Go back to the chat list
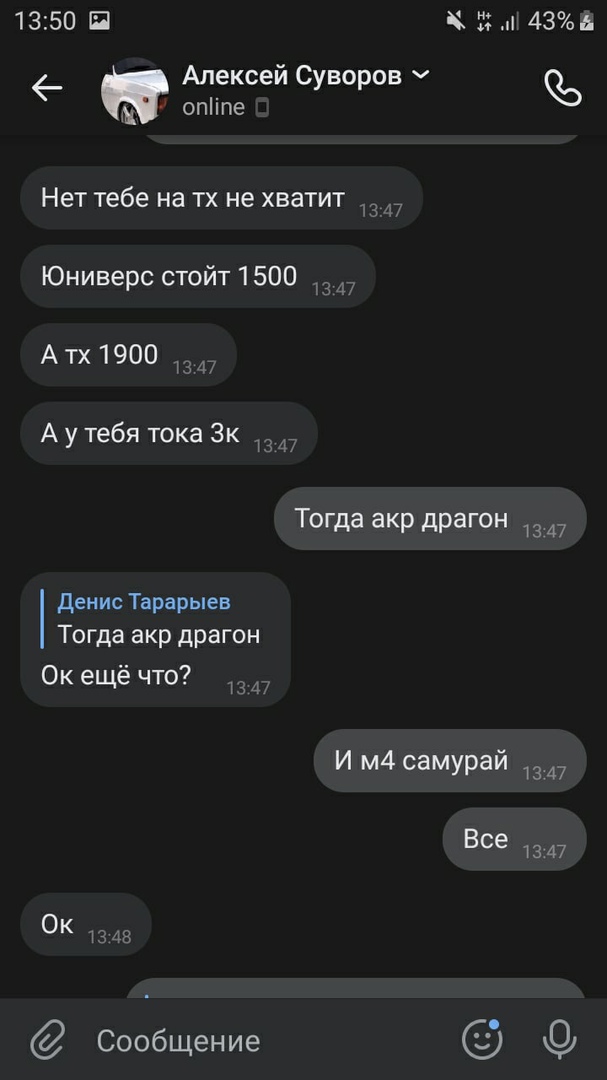The image size is (607, 1080). (x=47, y=89)
